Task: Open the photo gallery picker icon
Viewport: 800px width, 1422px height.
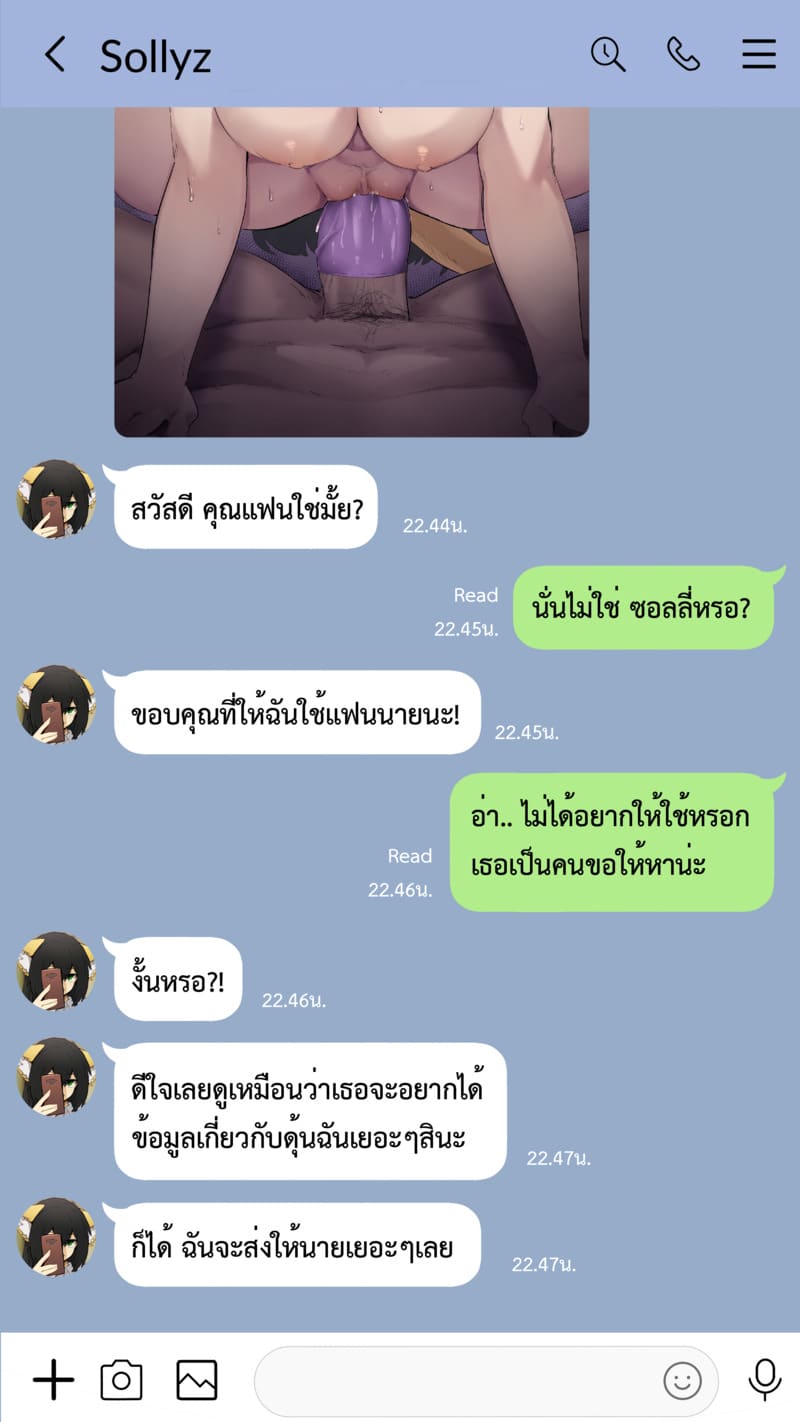Action: pyautogui.click(x=196, y=1380)
